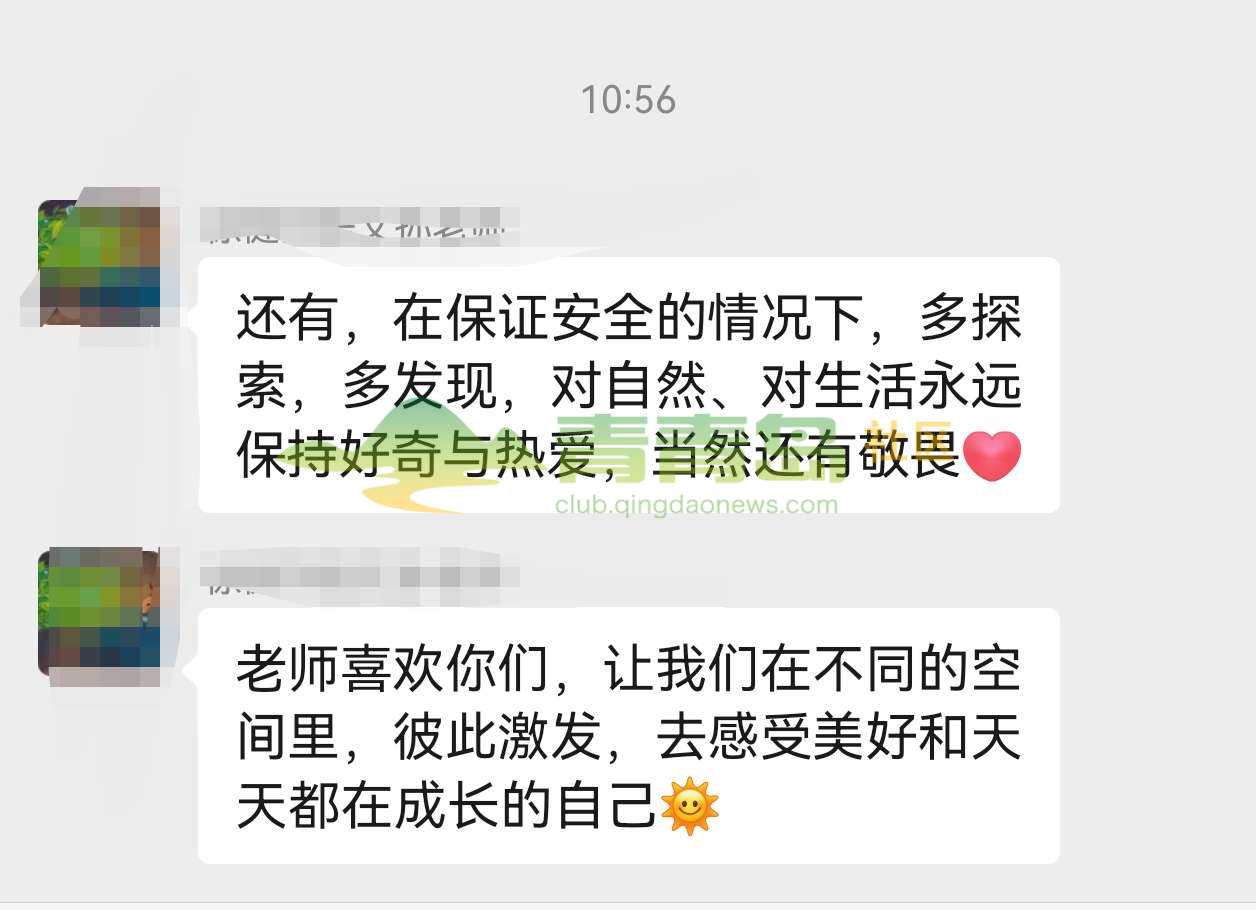Open the sender's avatar beside the "还有，在保证安全" message
This screenshot has width=1256, height=910.
pyautogui.click(x=99, y=262)
